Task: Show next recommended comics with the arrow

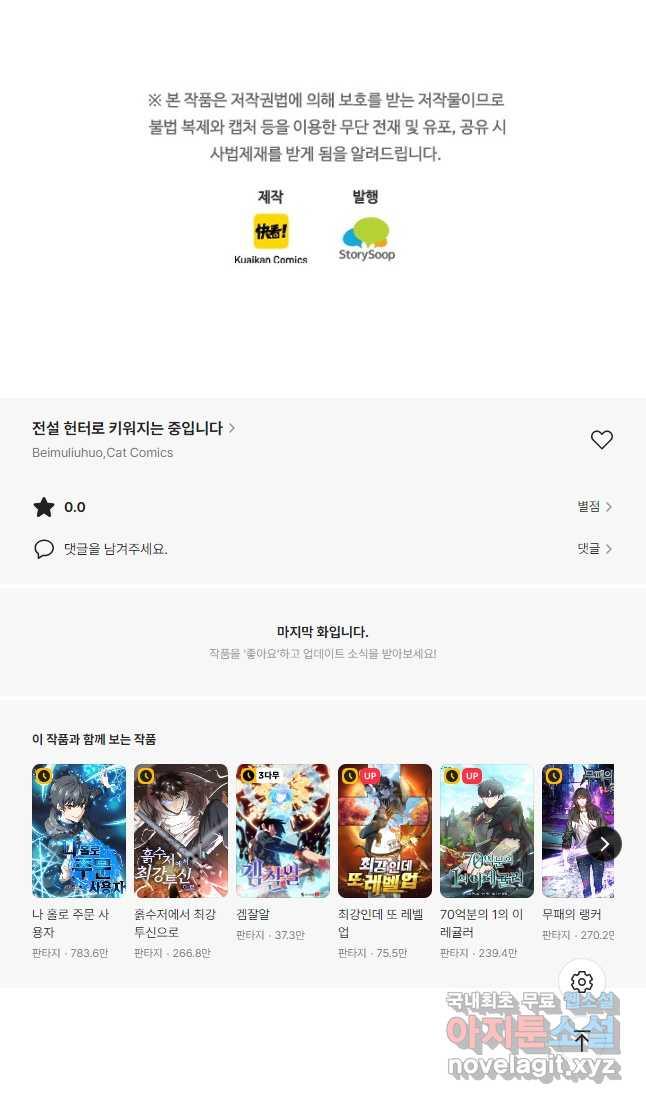Action: pyautogui.click(x=604, y=844)
